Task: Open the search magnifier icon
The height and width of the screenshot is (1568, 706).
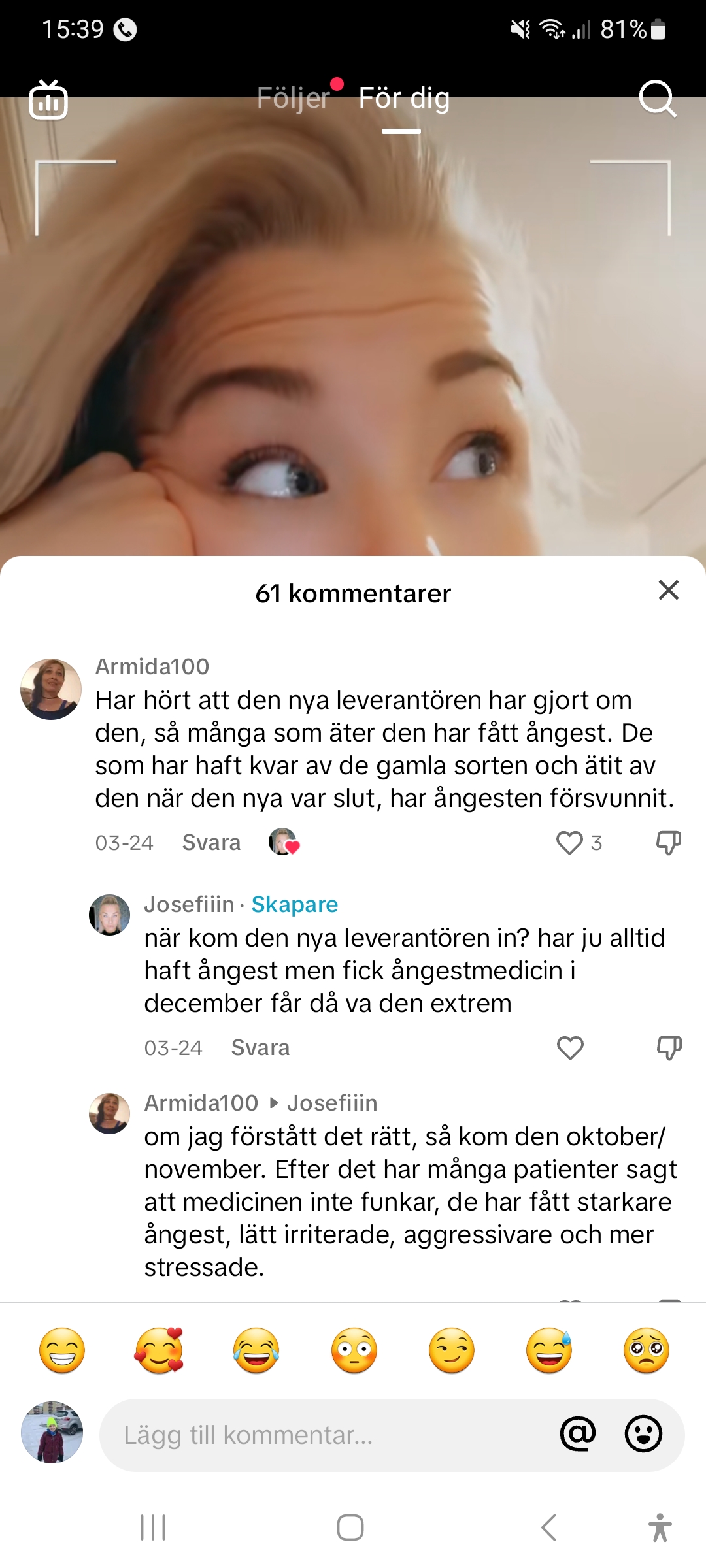Action: click(656, 99)
